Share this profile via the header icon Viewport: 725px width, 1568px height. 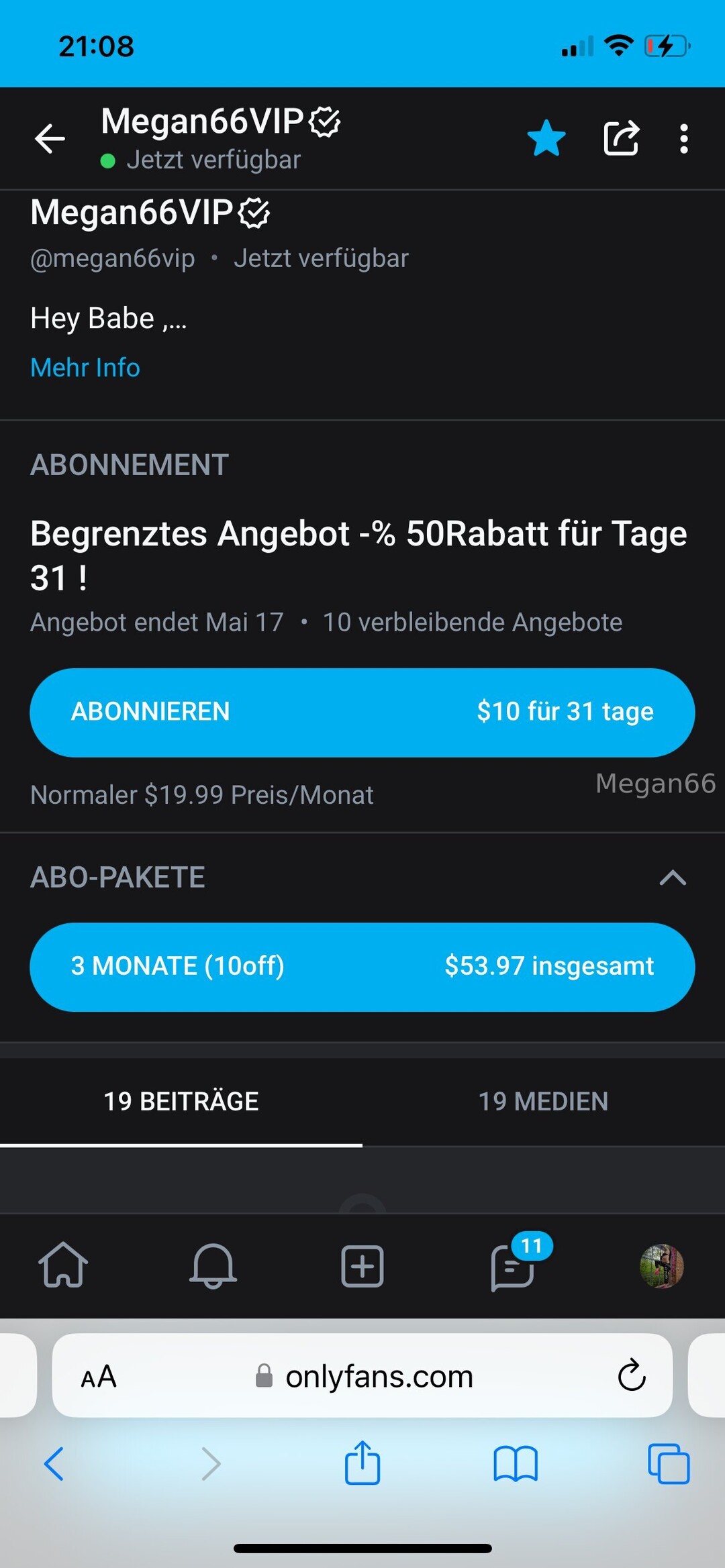pos(621,138)
